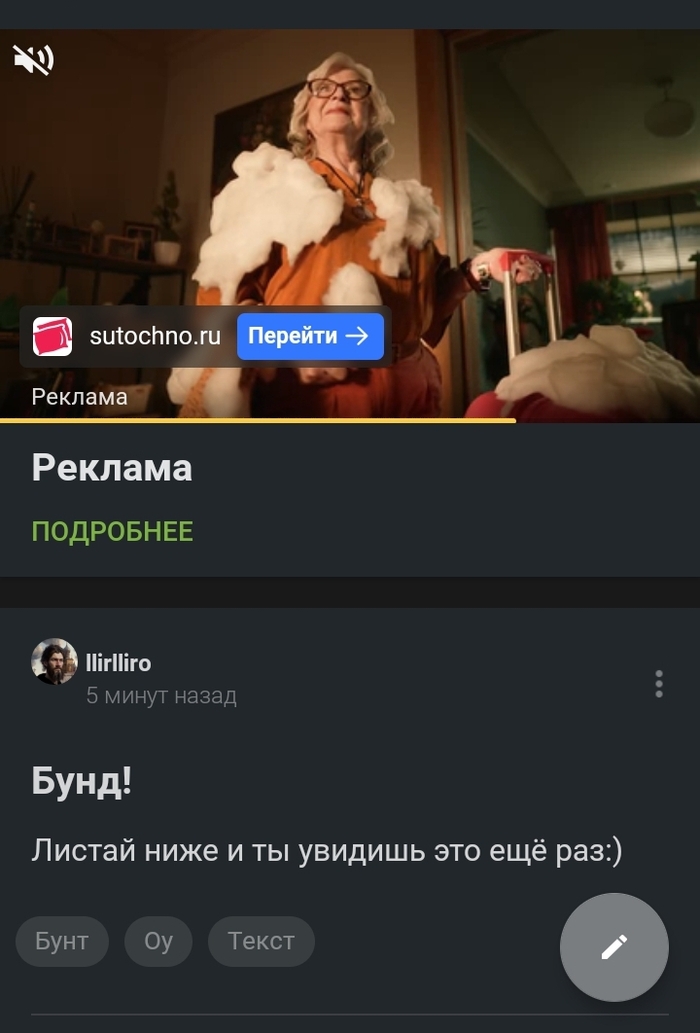This screenshot has height=1033, width=700.
Task: Unmute the ad video sound
Action: (32, 60)
